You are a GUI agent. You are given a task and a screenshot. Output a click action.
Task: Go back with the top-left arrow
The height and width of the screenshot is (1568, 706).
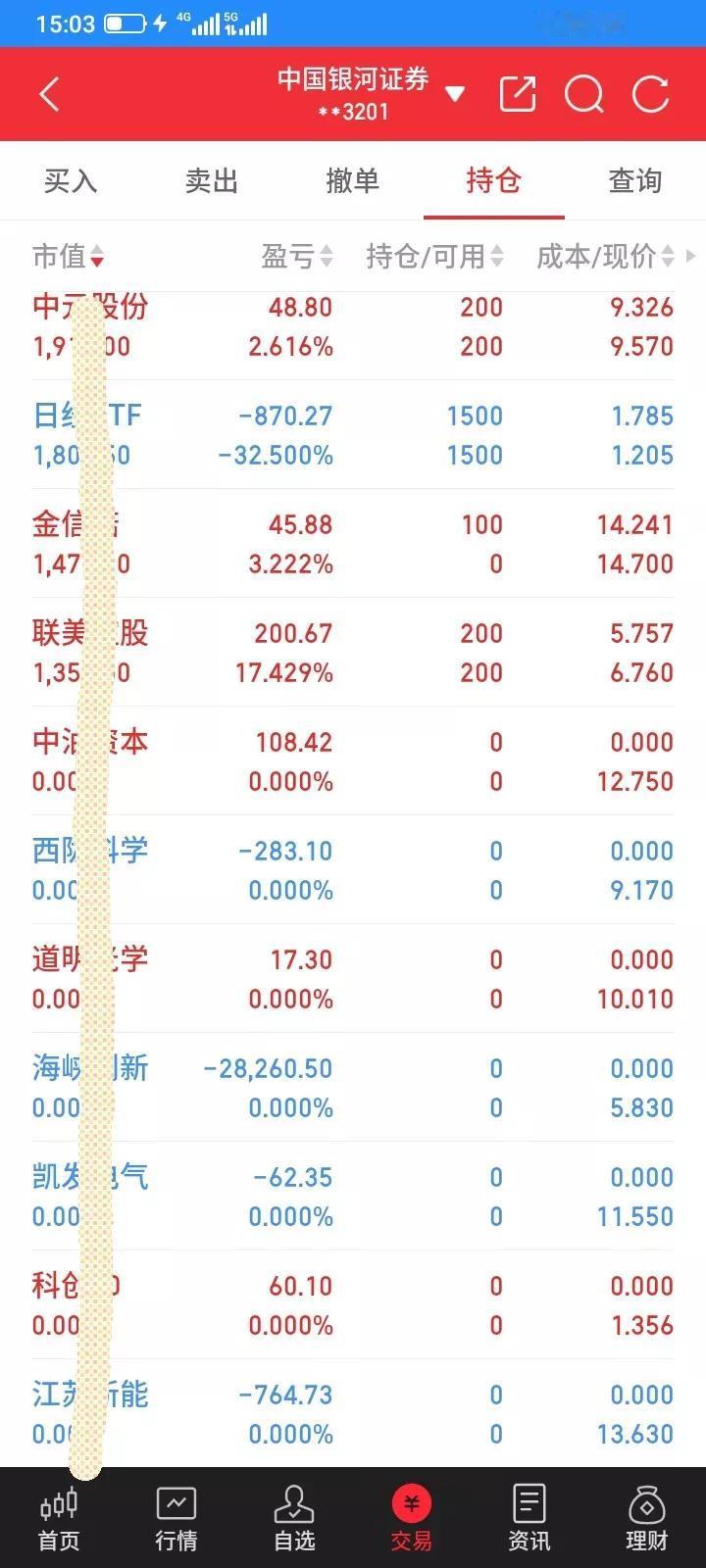tap(50, 94)
